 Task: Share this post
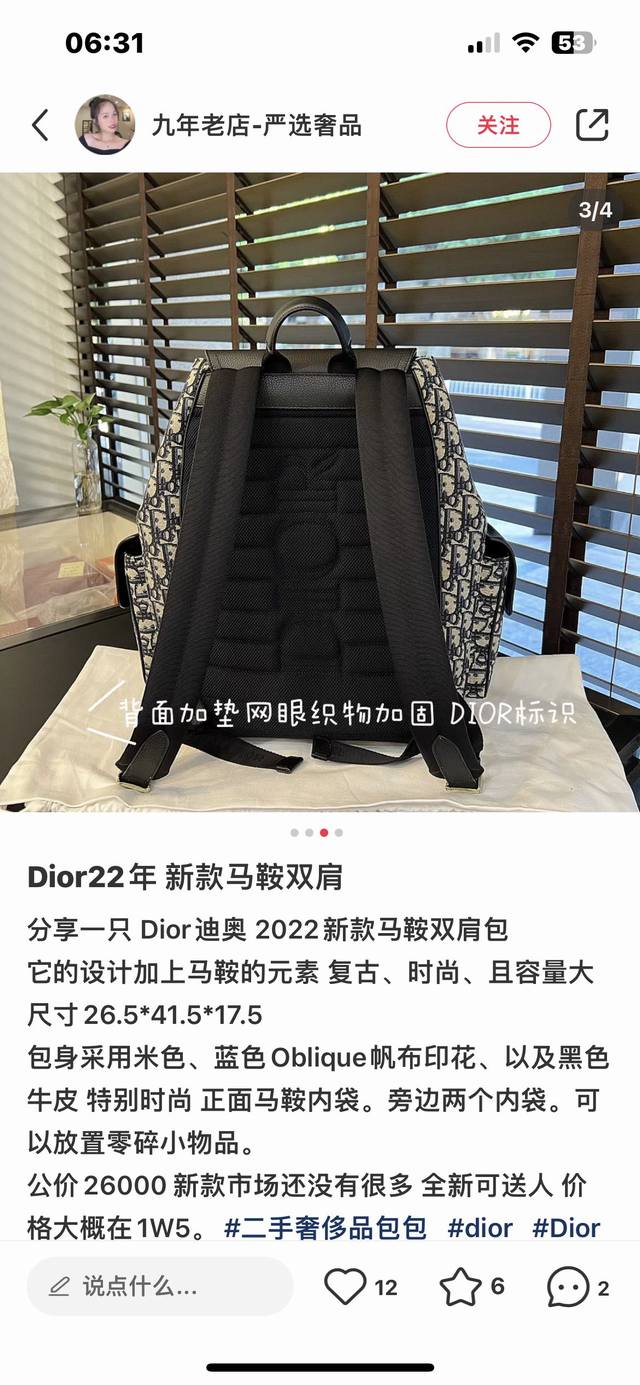click(x=592, y=125)
